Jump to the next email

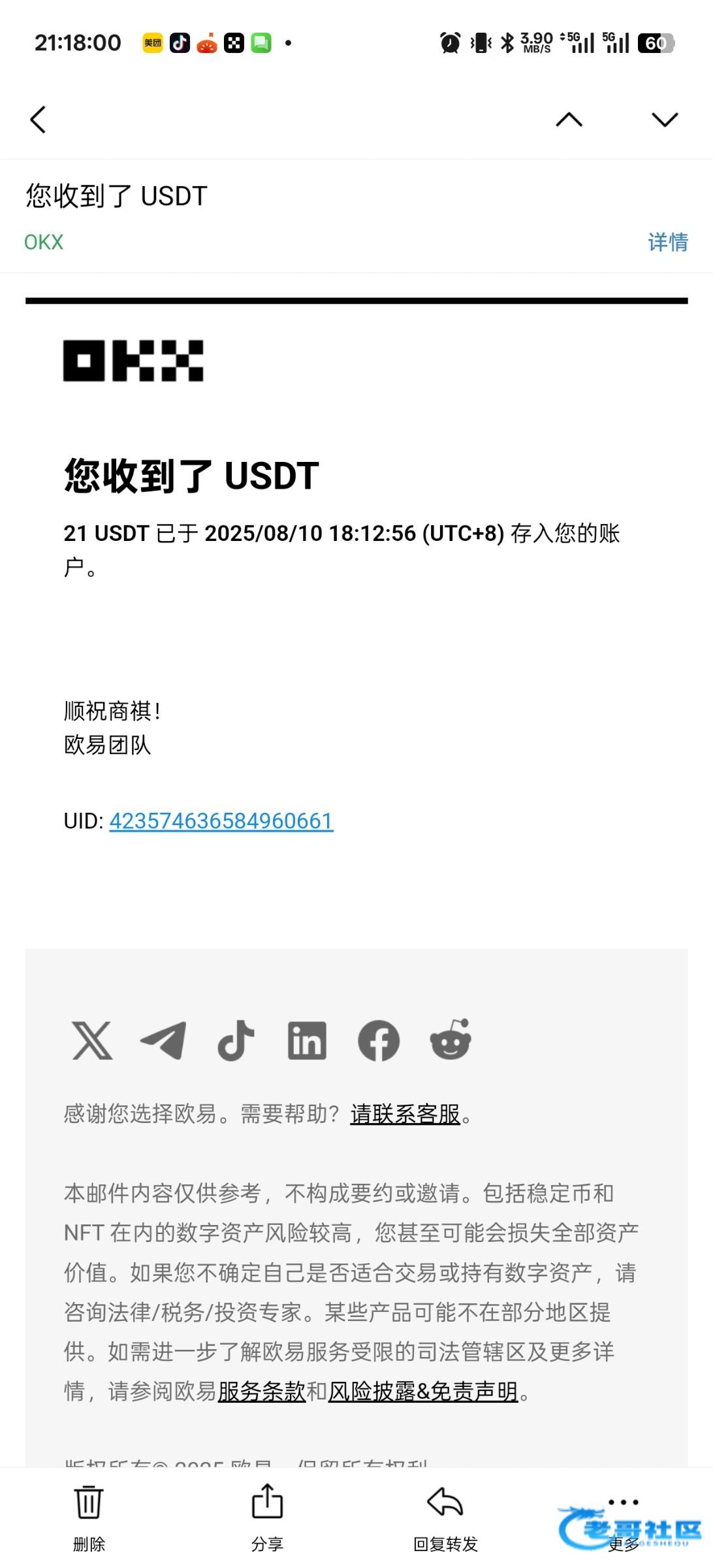pyautogui.click(x=665, y=120)
